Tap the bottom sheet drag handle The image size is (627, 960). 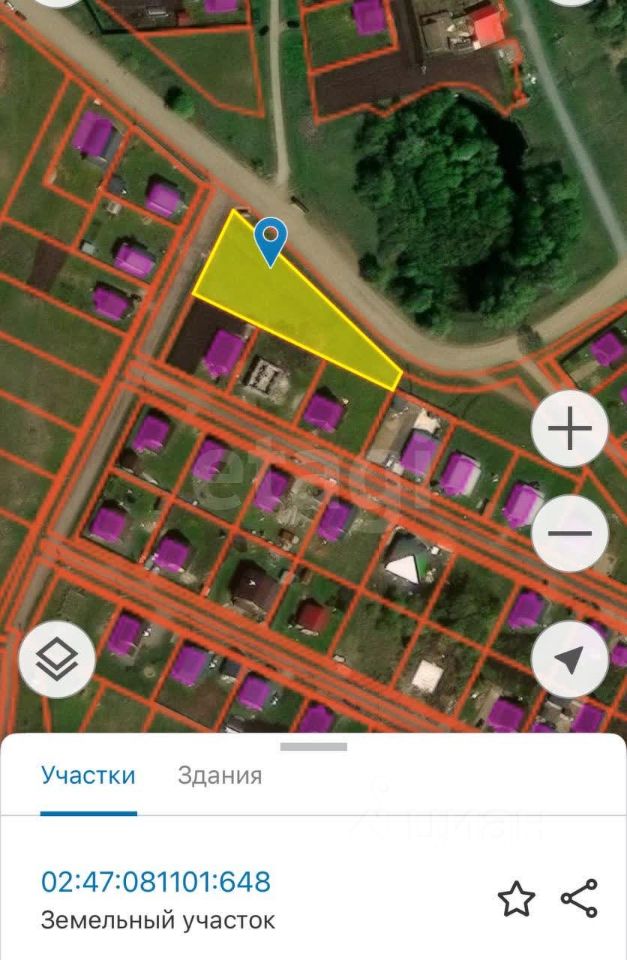coord(313,746)
